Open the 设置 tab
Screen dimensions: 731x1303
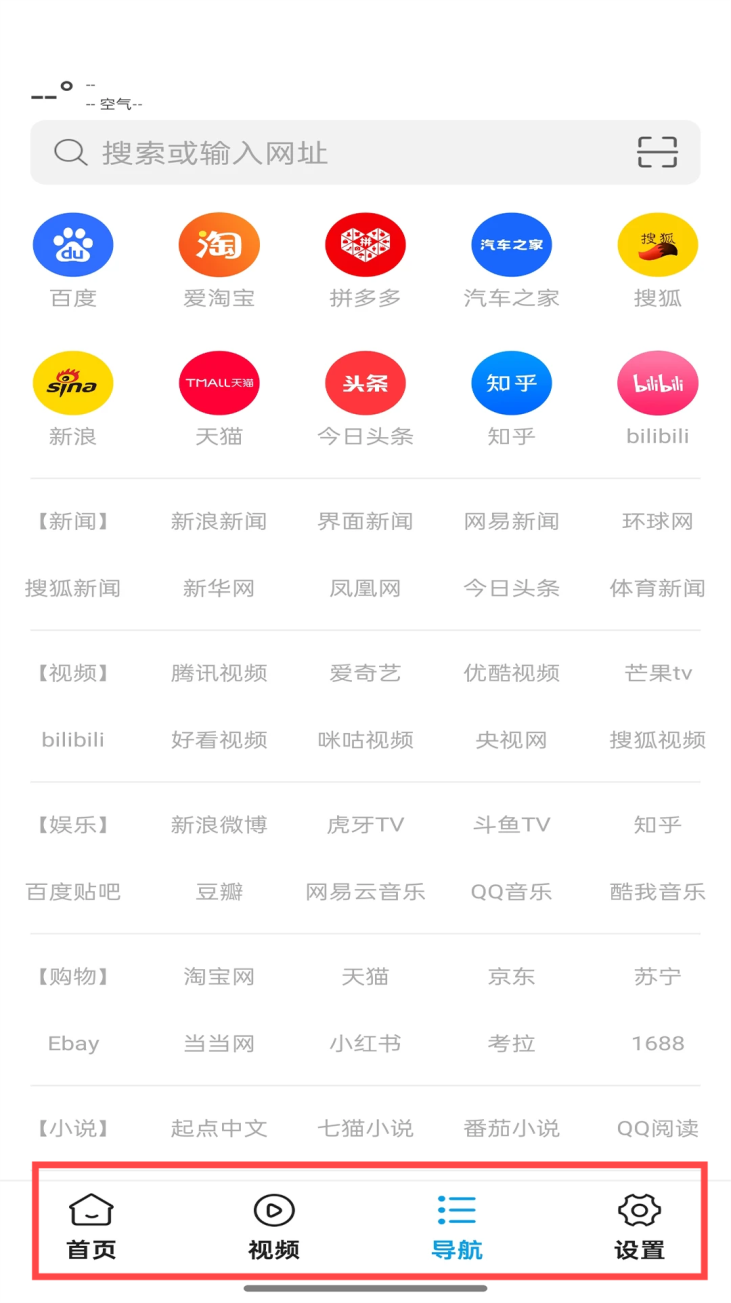(639, 1226)
